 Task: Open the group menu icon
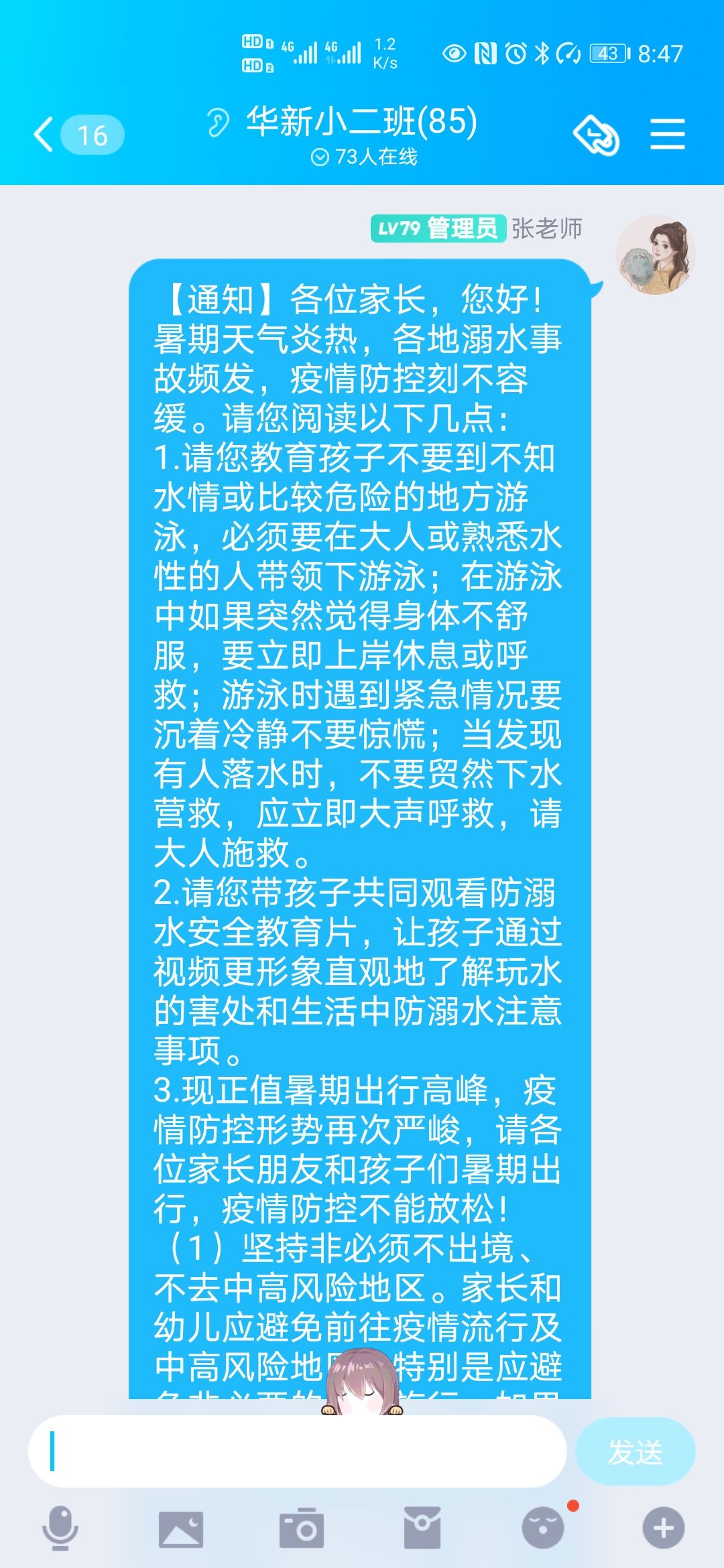(x=667, y=134)
